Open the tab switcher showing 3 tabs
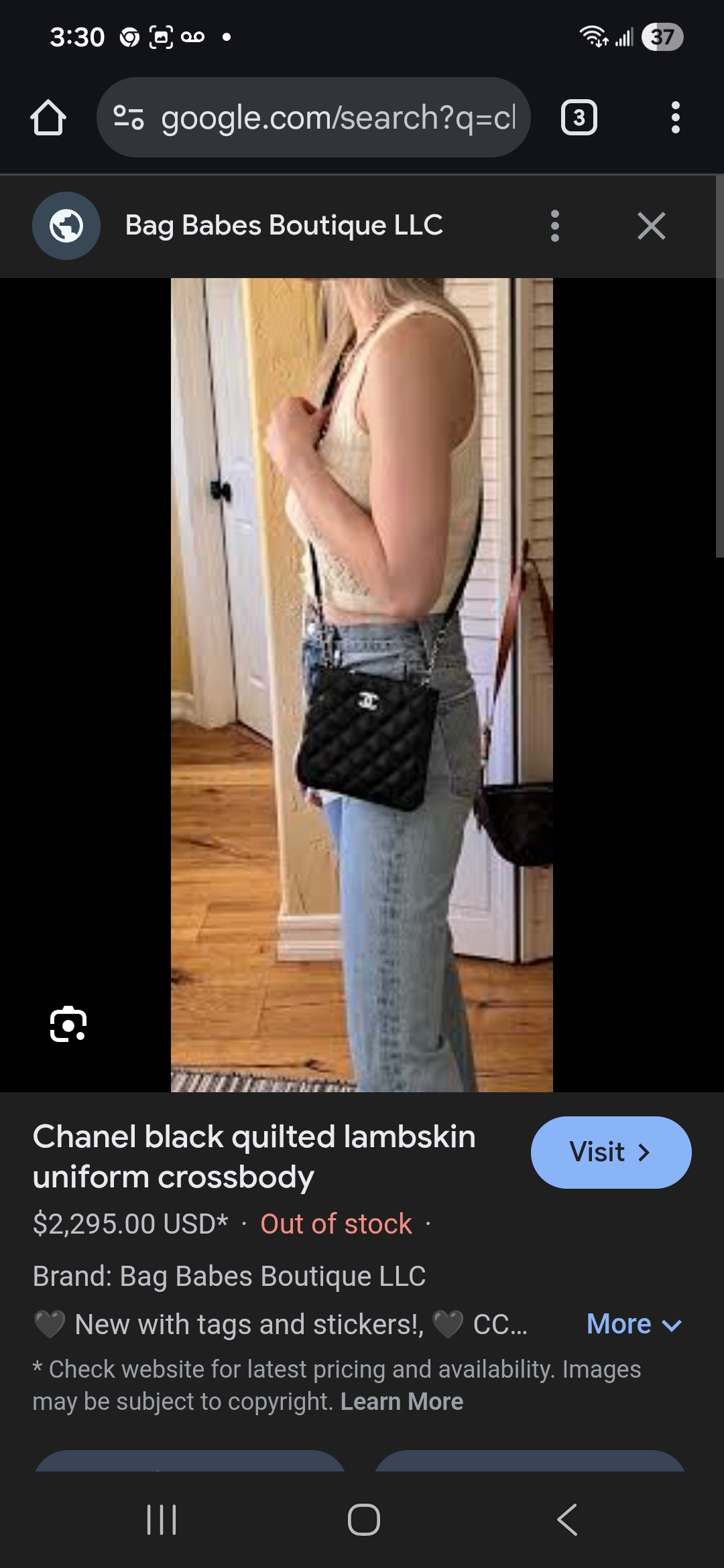This screenshot has width=724, height=1568. coord(579,118)
